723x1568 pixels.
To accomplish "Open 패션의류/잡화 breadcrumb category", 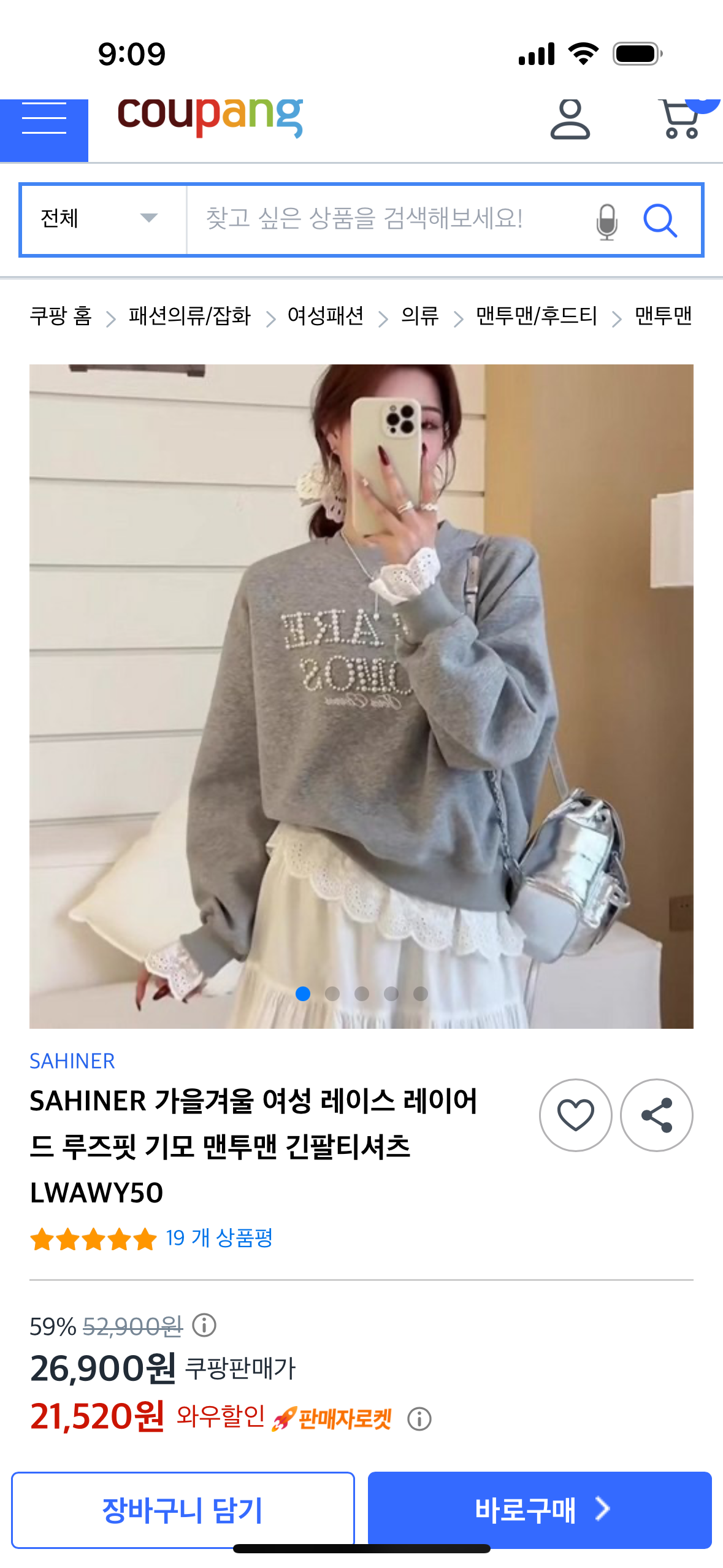I will tap(189, 317).
